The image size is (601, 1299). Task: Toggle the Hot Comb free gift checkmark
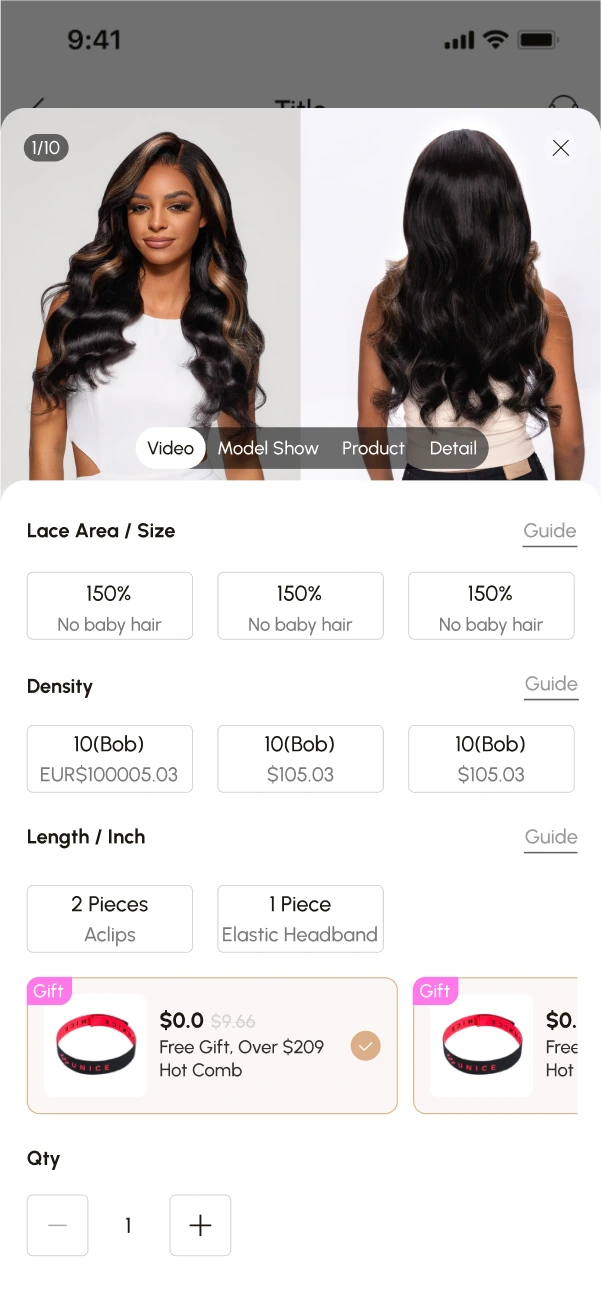366,1046
